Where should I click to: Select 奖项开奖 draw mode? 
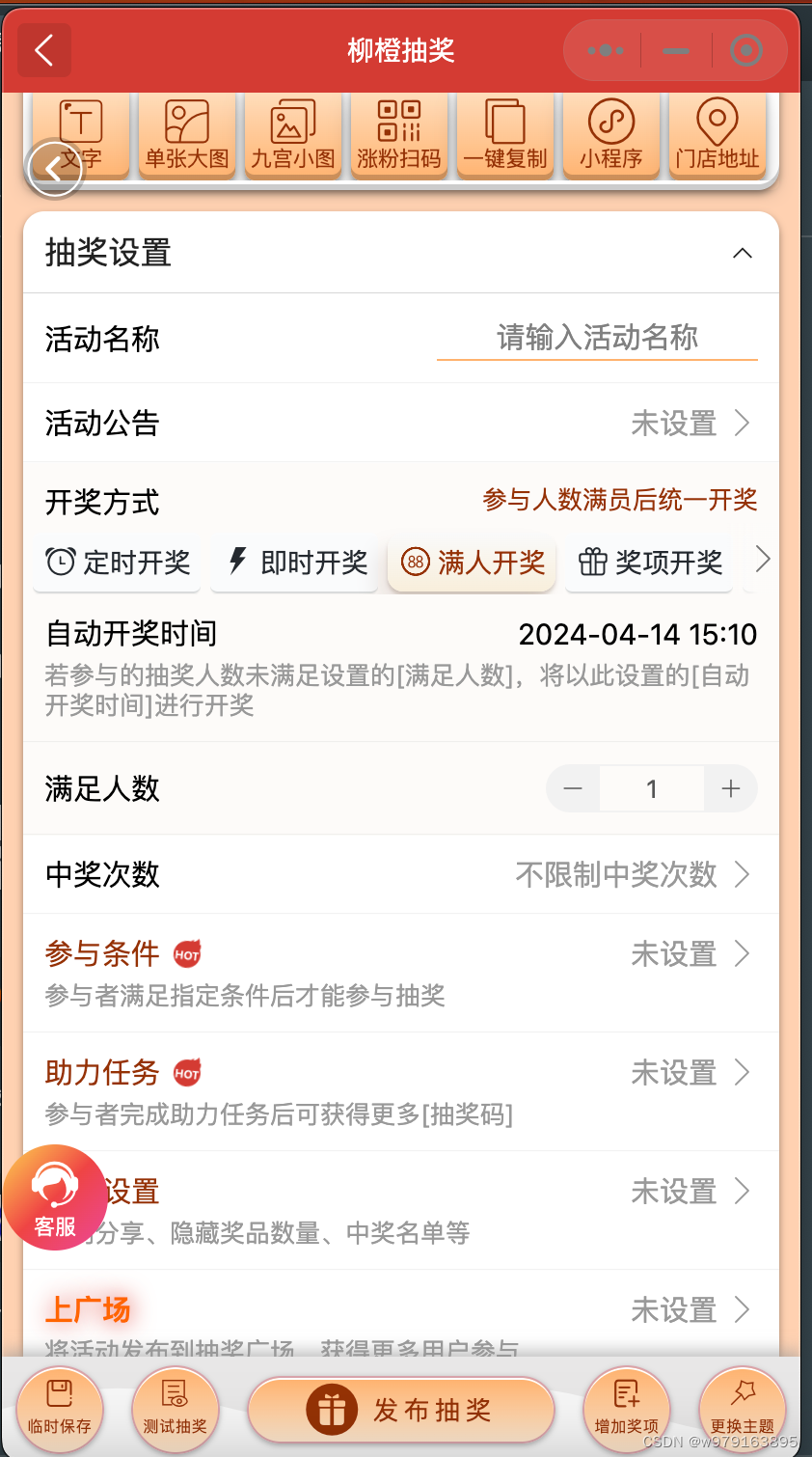pos(650,563)
